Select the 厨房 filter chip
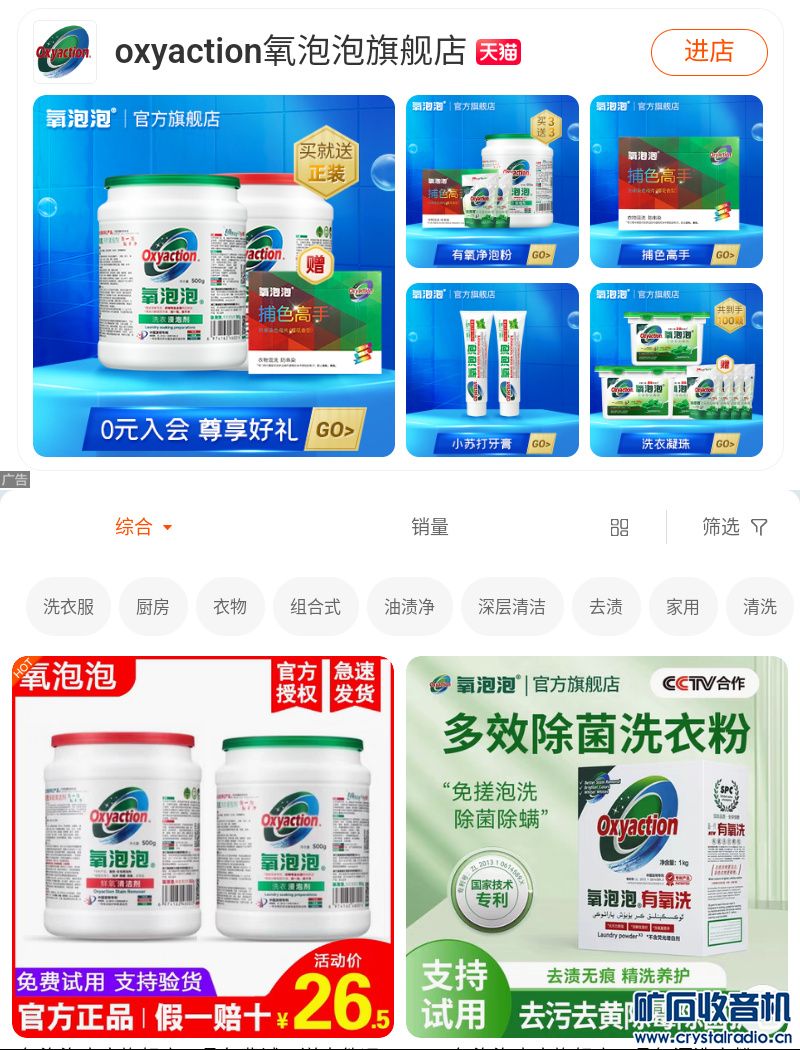Image resolution: width=800 pixels, height=1050 pixels. click(153, 607)
